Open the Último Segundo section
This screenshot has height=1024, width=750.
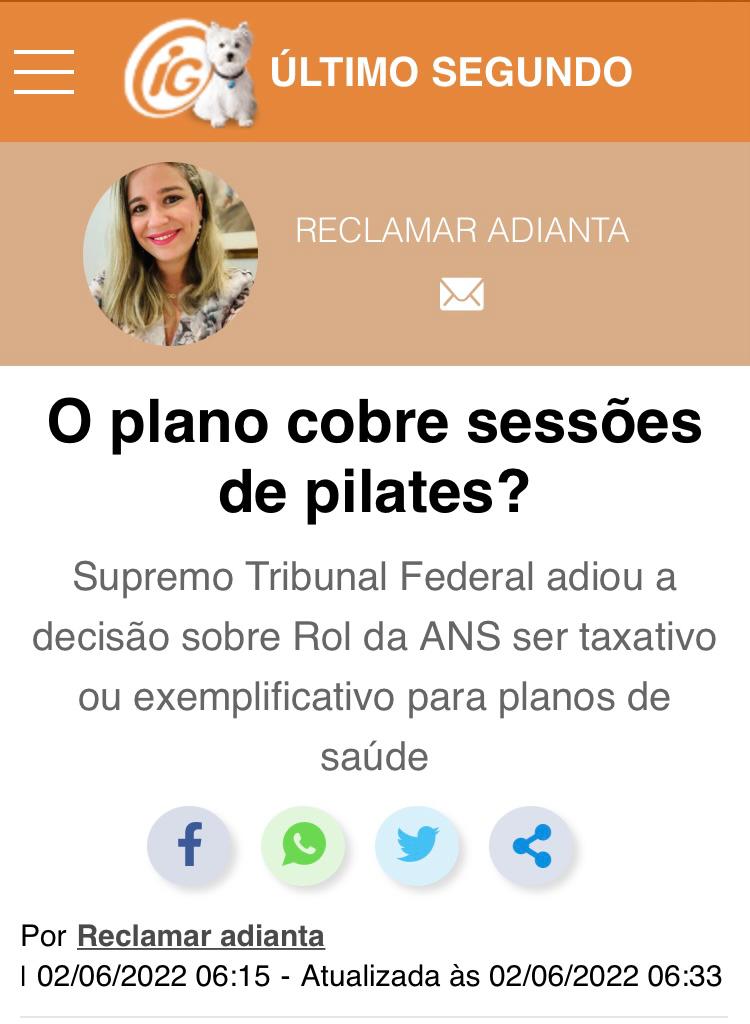tap(451, 72)
